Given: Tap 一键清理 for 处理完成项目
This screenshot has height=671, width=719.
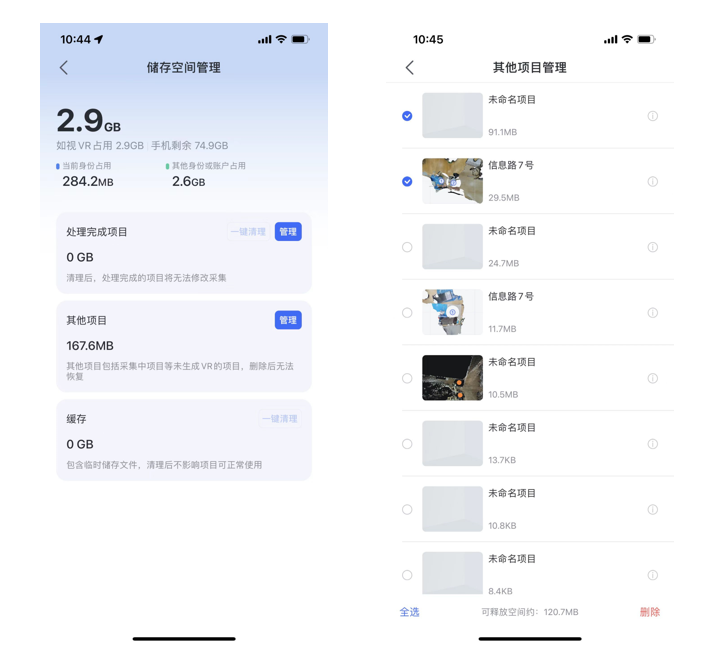Looking at the screenshot, I should (x=248, y=232).
